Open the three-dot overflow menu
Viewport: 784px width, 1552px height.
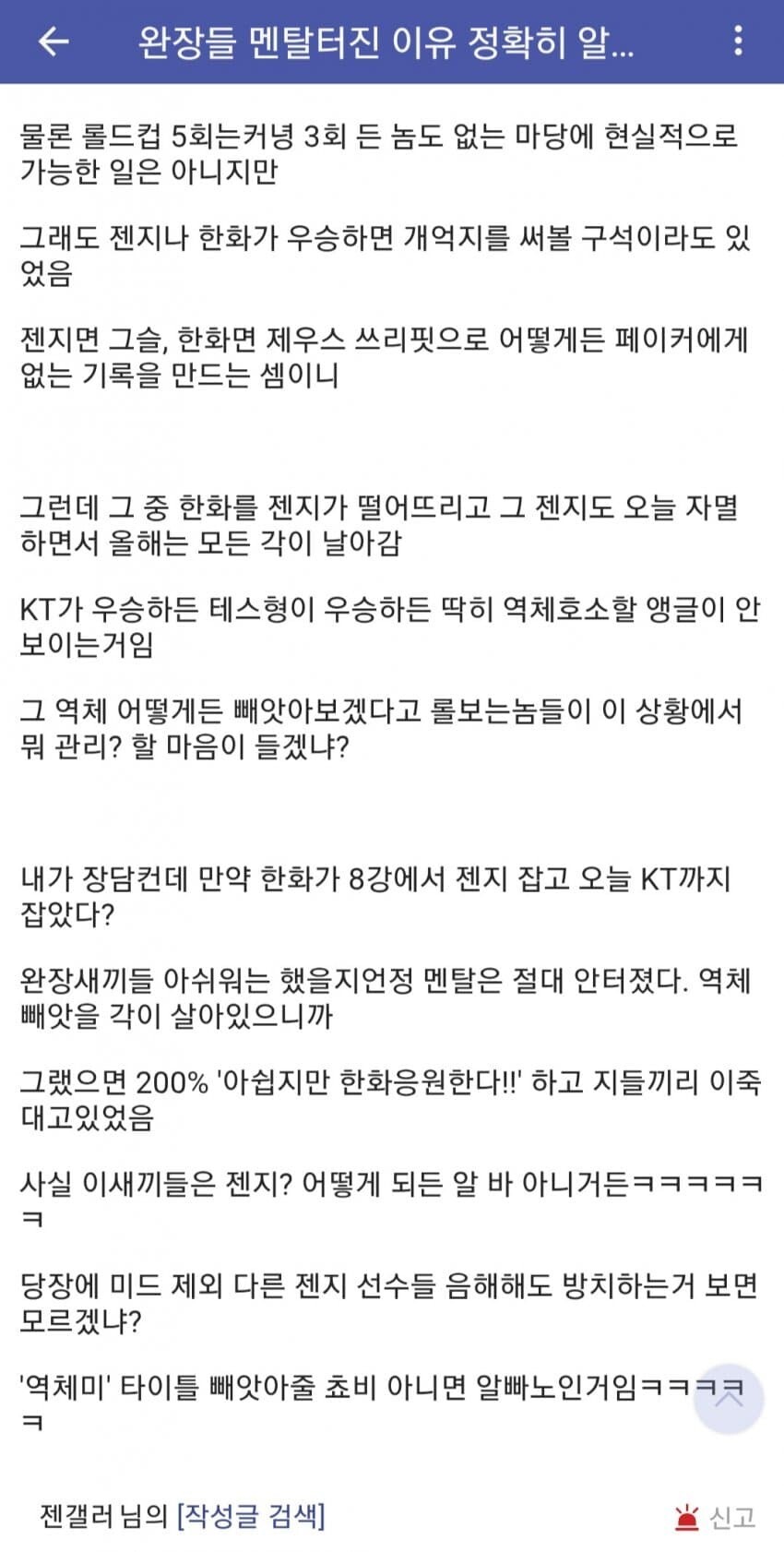738,42
